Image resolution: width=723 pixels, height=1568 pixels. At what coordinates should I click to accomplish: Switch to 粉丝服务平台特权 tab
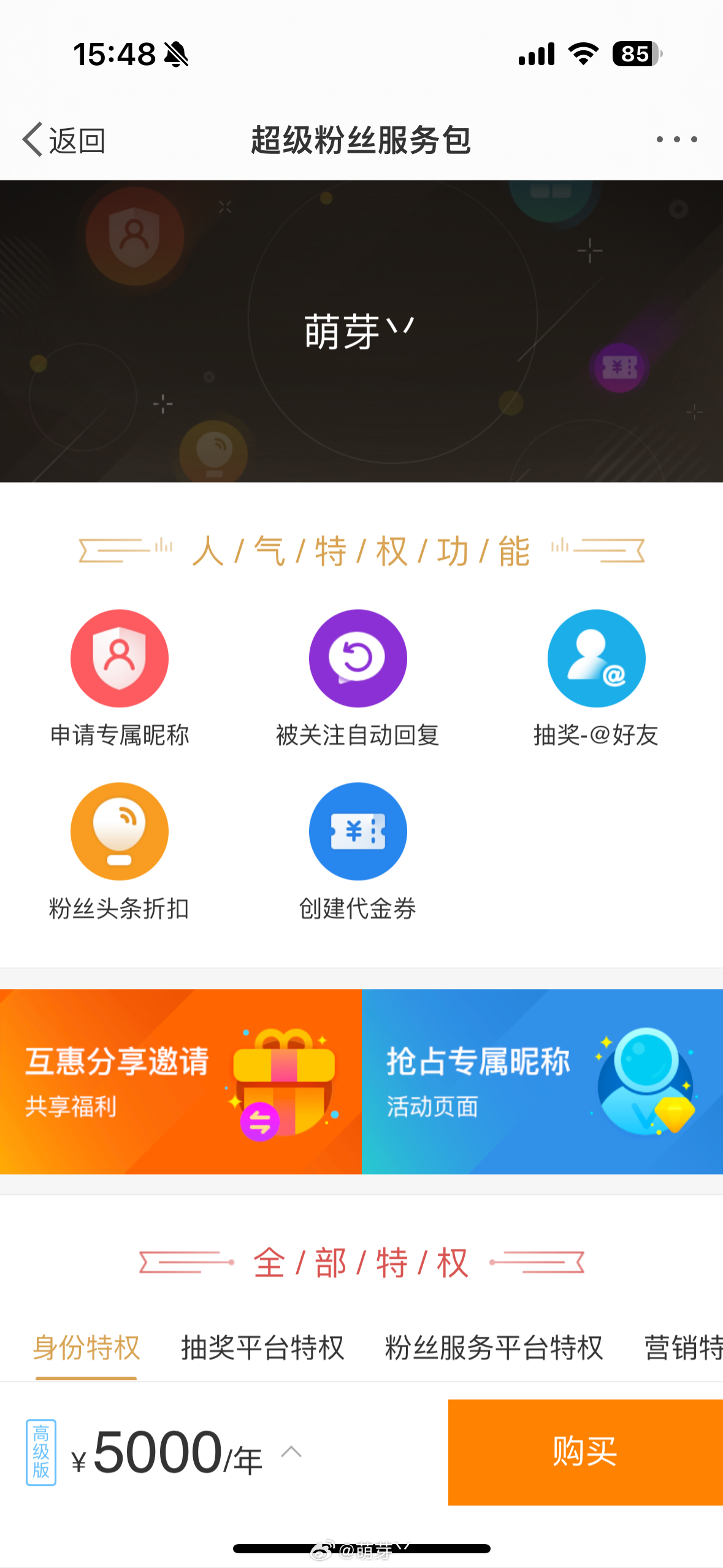(x=494, y=1348)
